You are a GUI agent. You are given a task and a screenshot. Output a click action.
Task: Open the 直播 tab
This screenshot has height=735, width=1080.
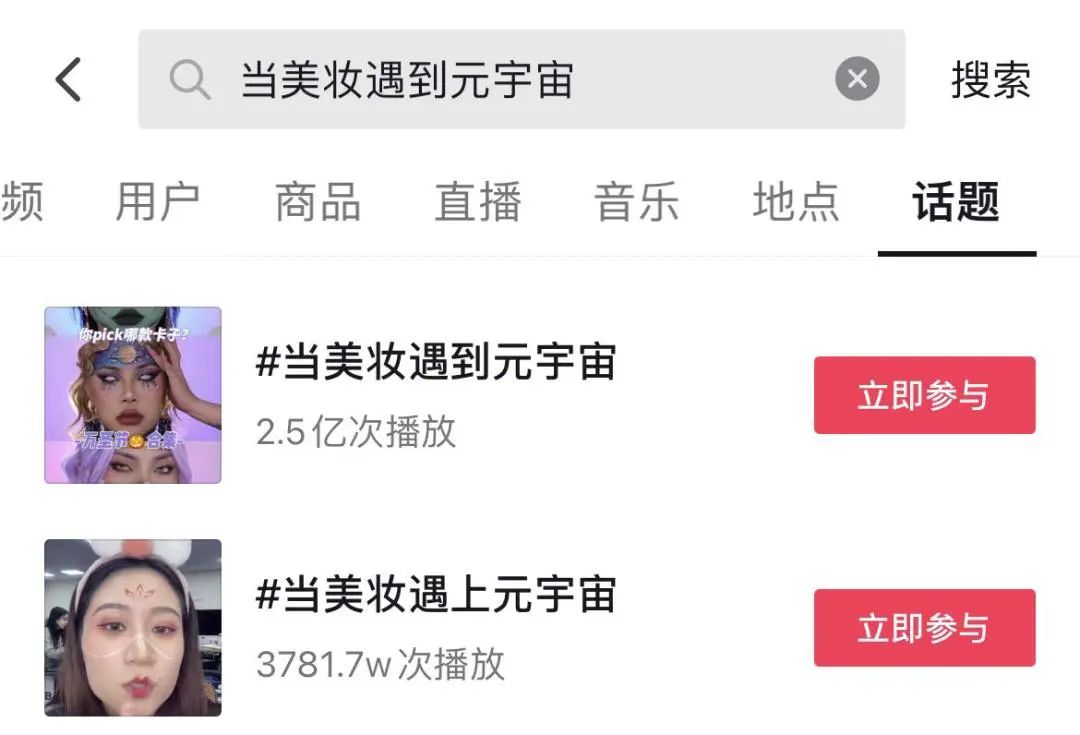point(477,202)
